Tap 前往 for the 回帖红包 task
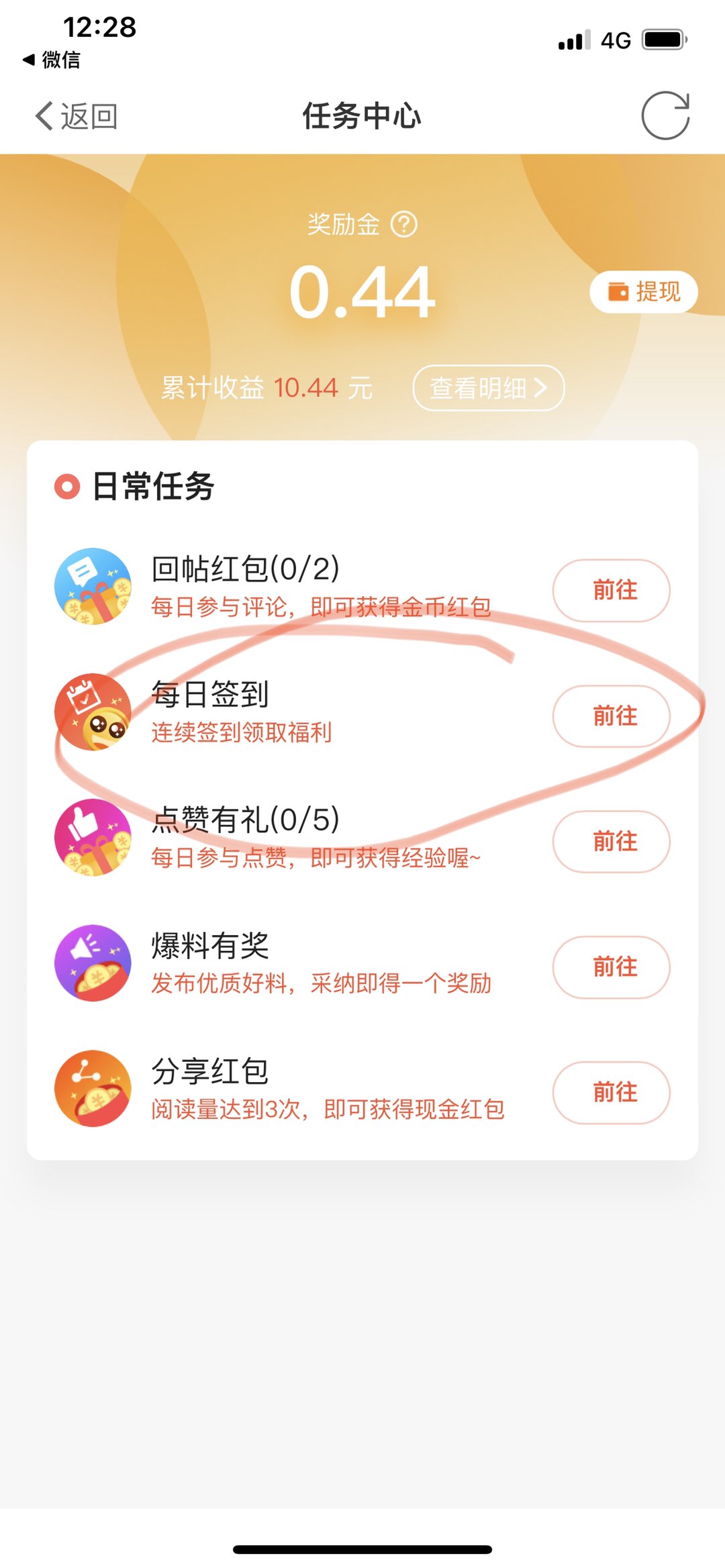Screen dimensions: 725x1568 [611, 590]
